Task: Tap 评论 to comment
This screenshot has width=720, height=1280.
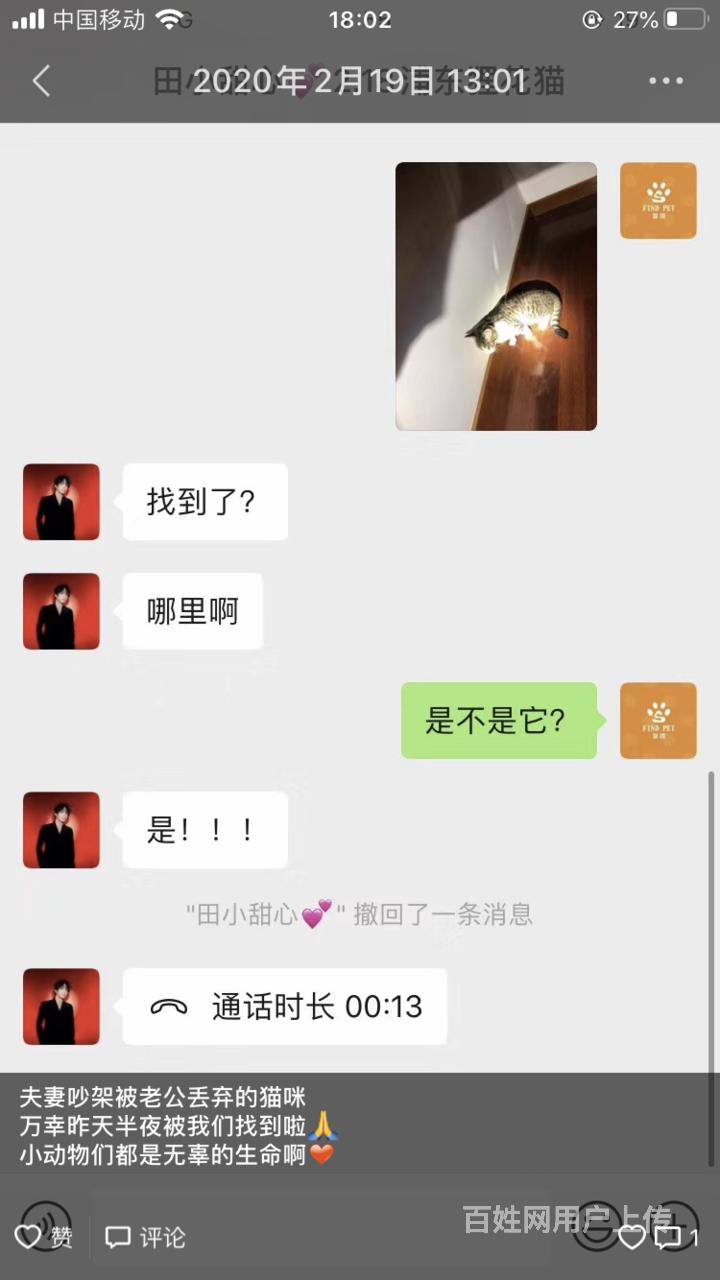Action: pyautogui.click(x=146, y=1237)
